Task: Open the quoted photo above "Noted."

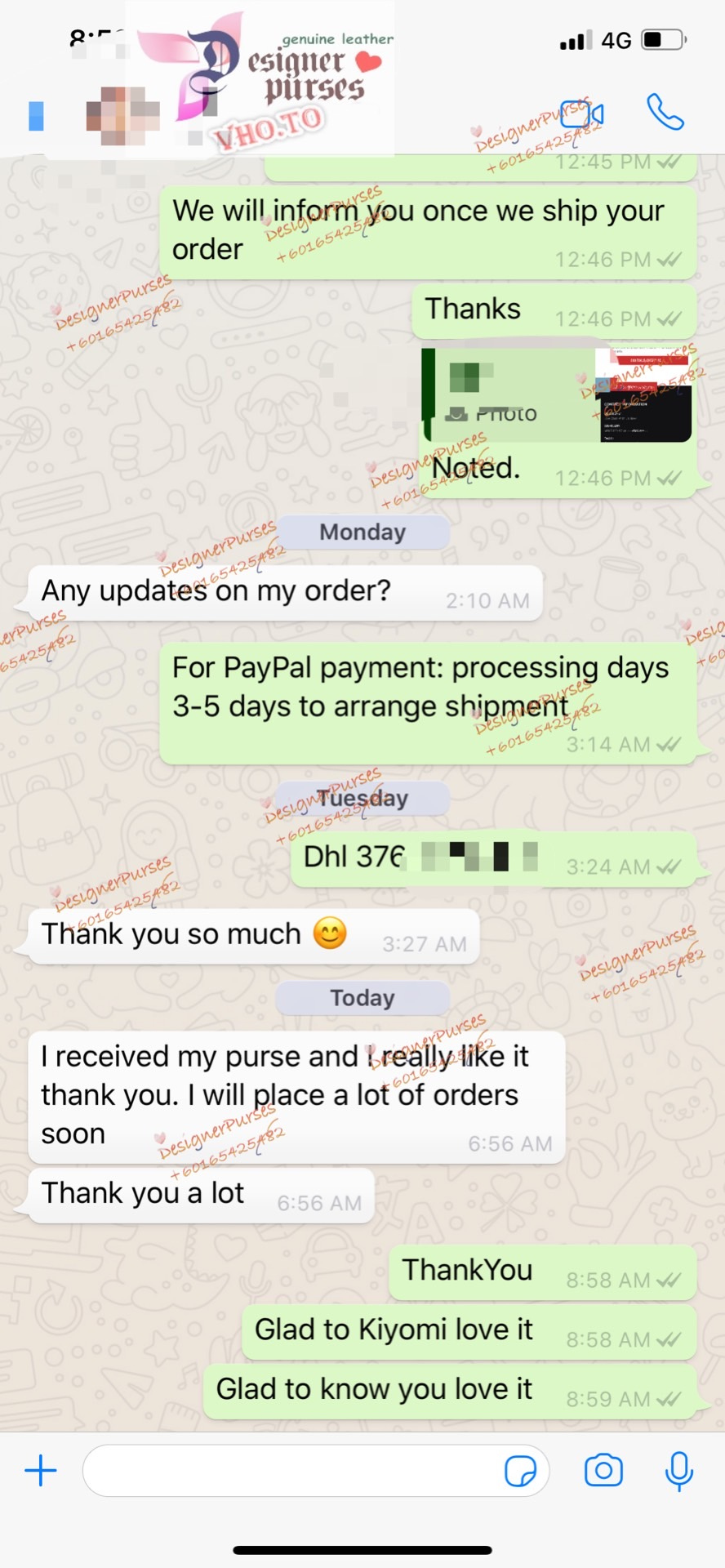Action: point(557,395)
